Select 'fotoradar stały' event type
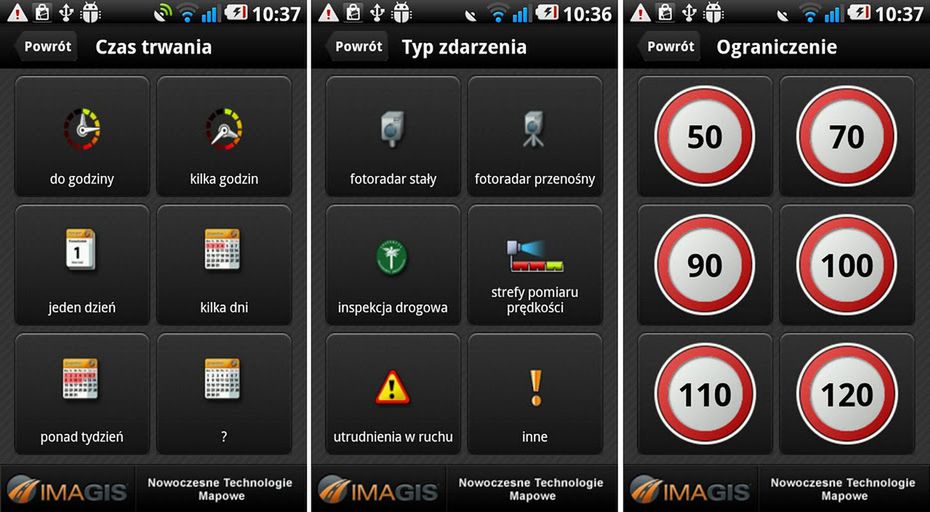This screenshot has width=930, height=512. [393, 136]
